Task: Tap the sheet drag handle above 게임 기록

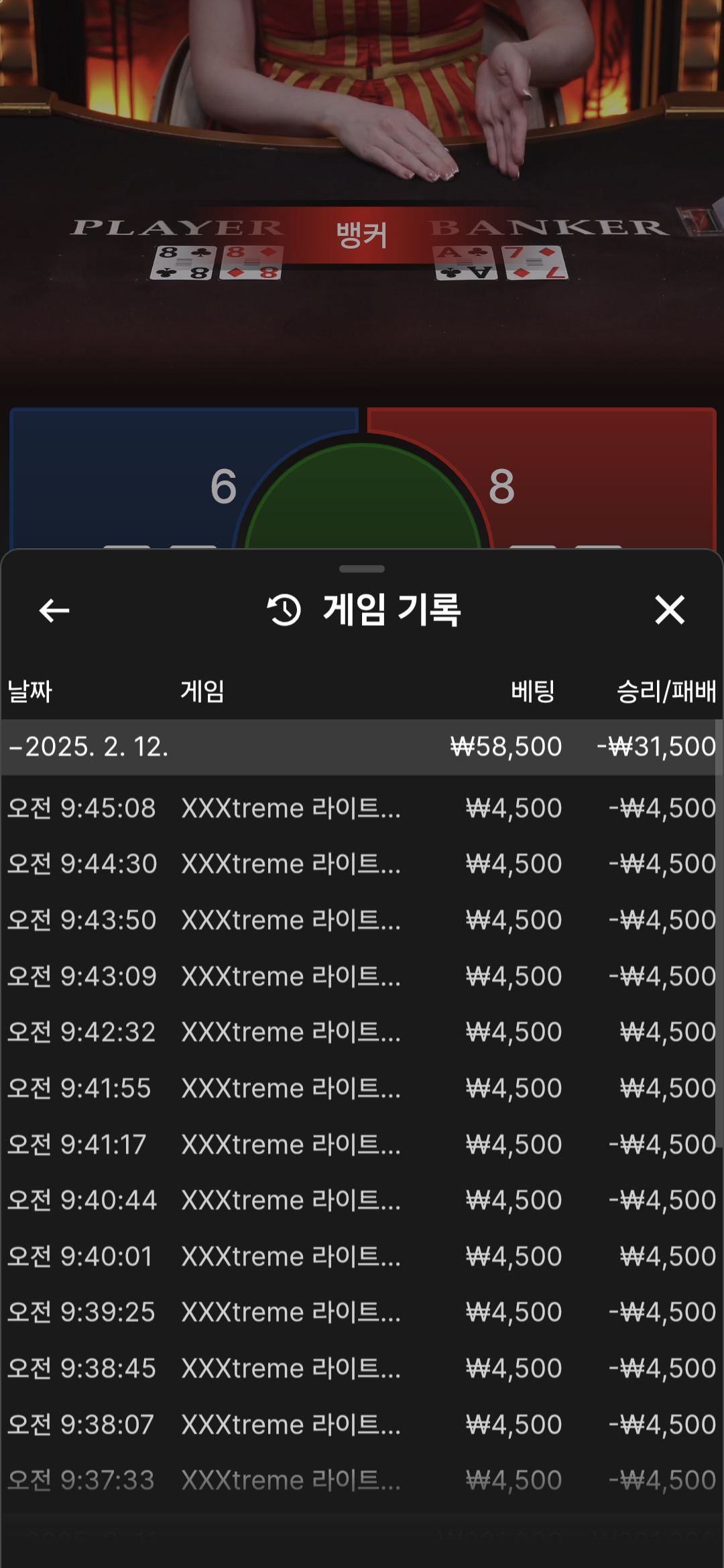Action: point(362,569)
